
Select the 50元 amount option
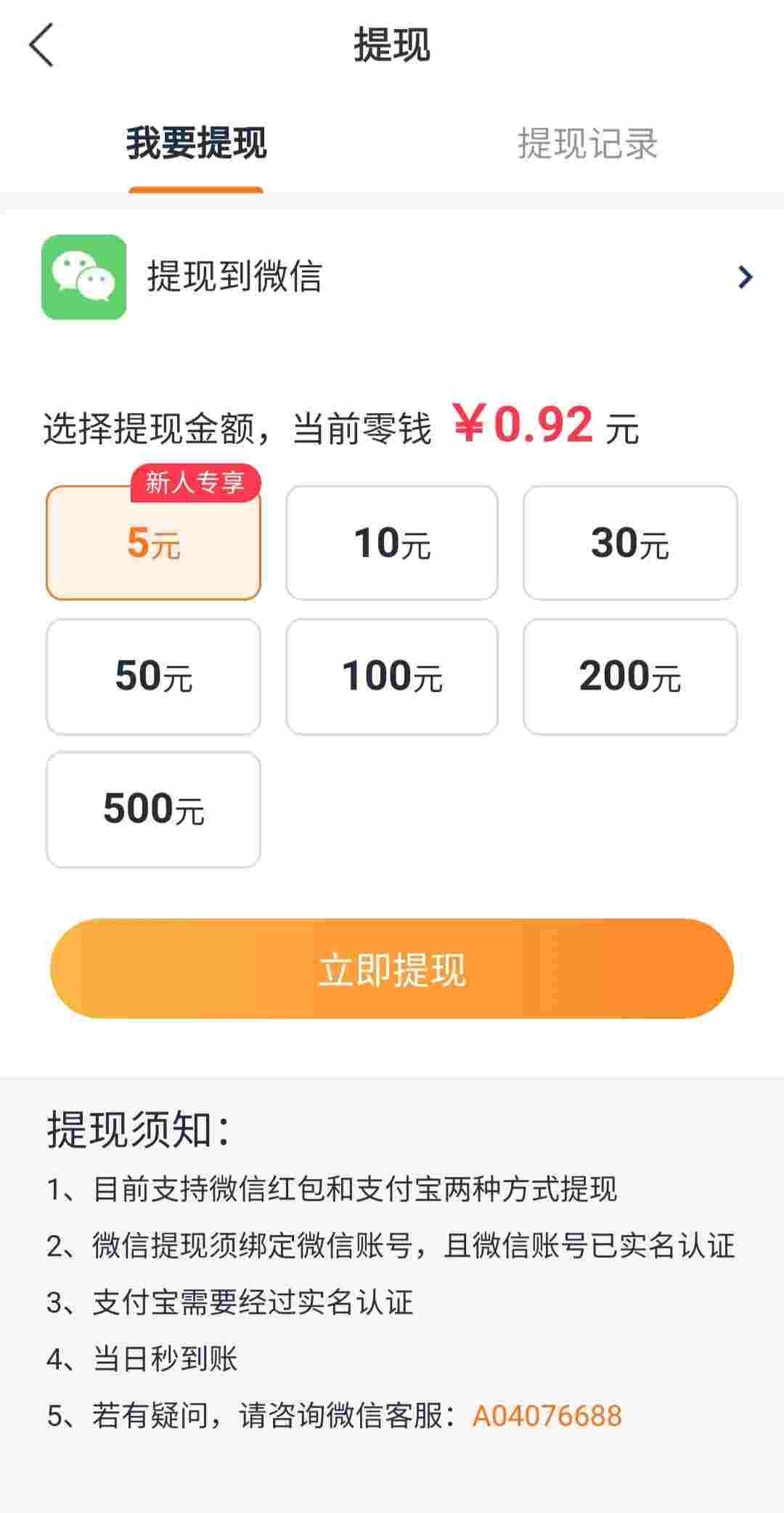point(153,677)
